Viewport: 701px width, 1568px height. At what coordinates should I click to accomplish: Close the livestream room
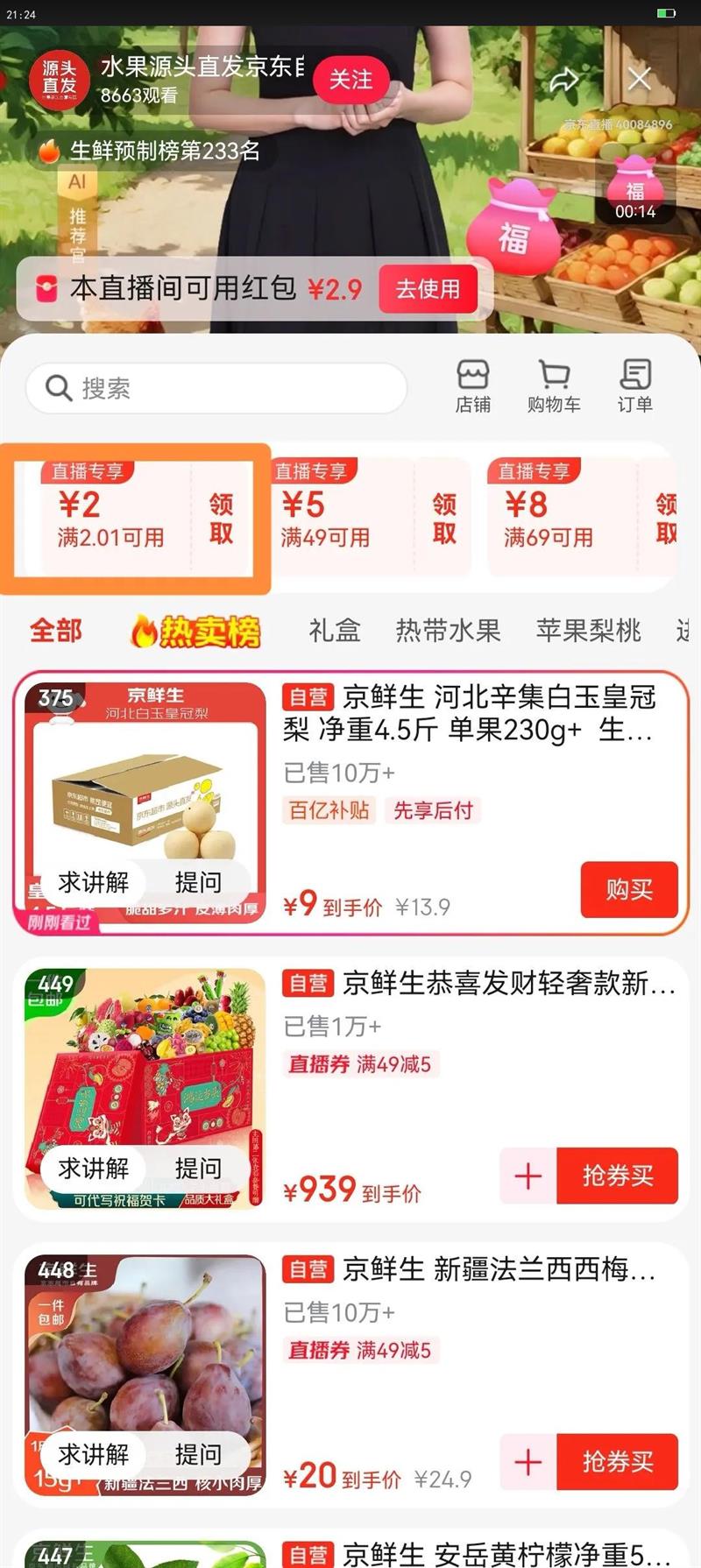640,80
